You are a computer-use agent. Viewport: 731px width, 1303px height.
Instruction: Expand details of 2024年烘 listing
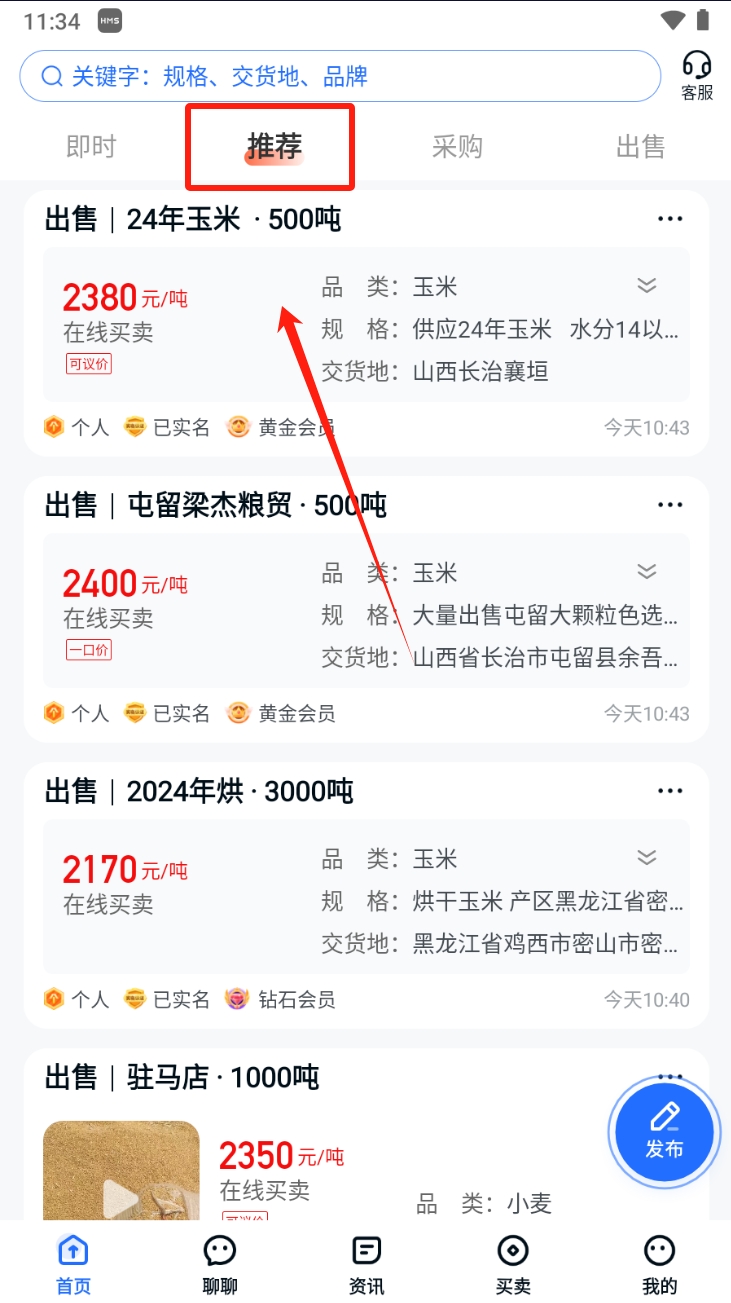(x=647, y=858)
